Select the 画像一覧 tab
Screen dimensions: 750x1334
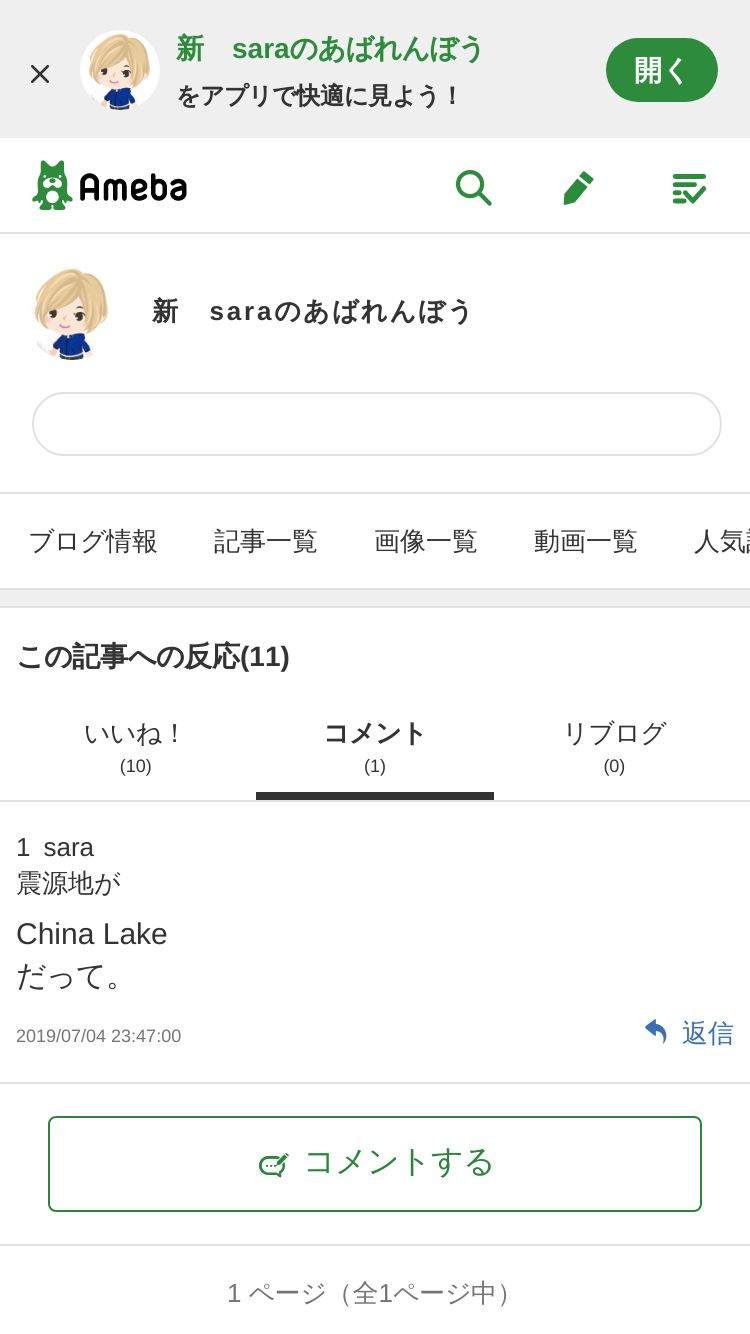[426, 541]
